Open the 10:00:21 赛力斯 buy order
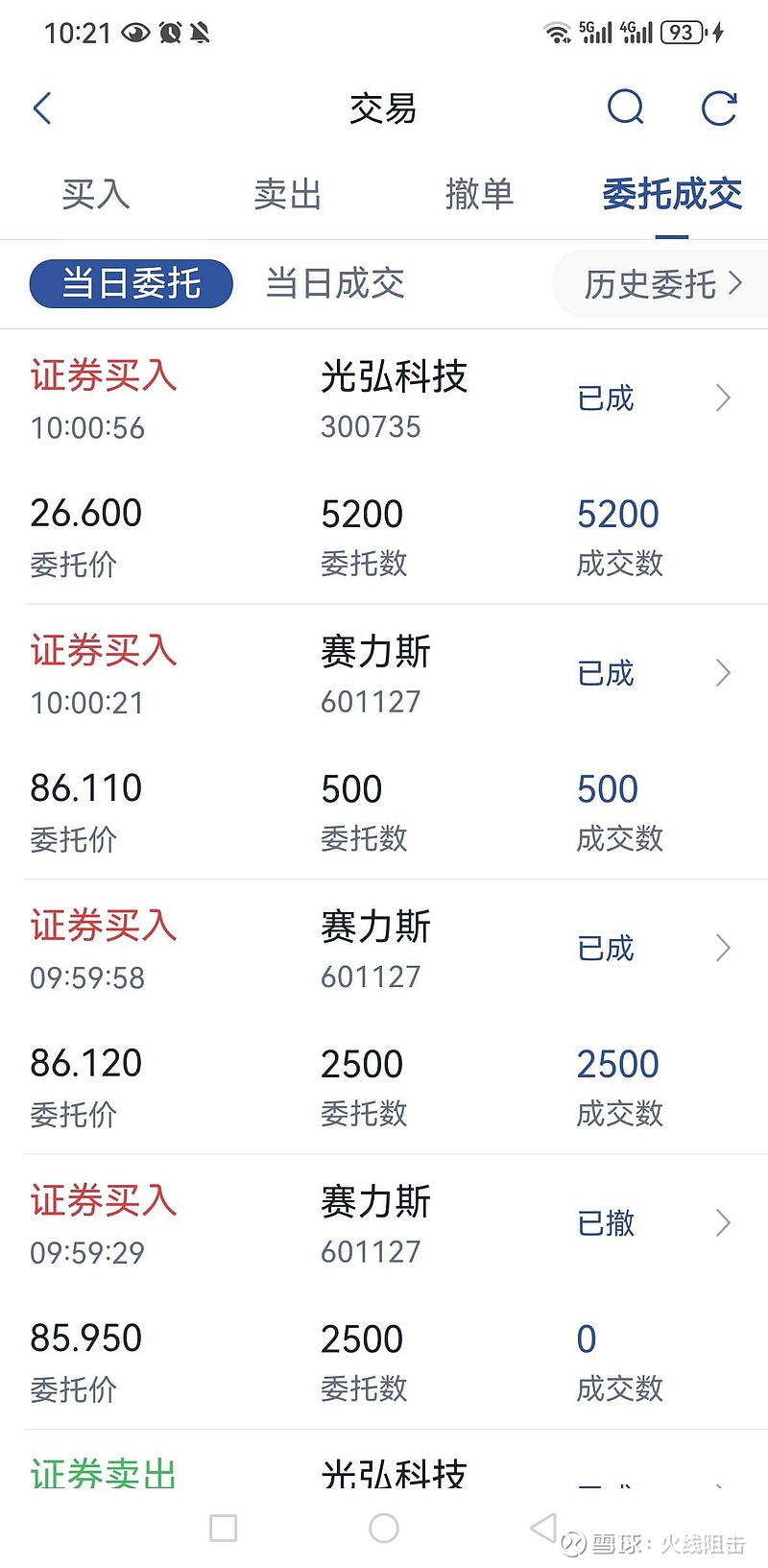 384,741
